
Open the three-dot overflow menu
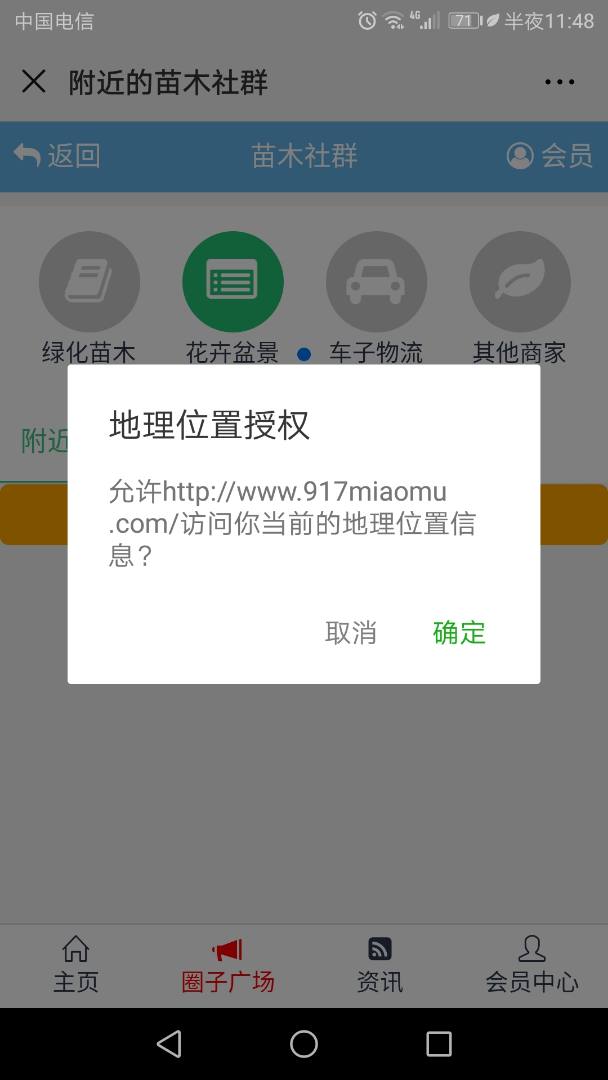point(559,82)
